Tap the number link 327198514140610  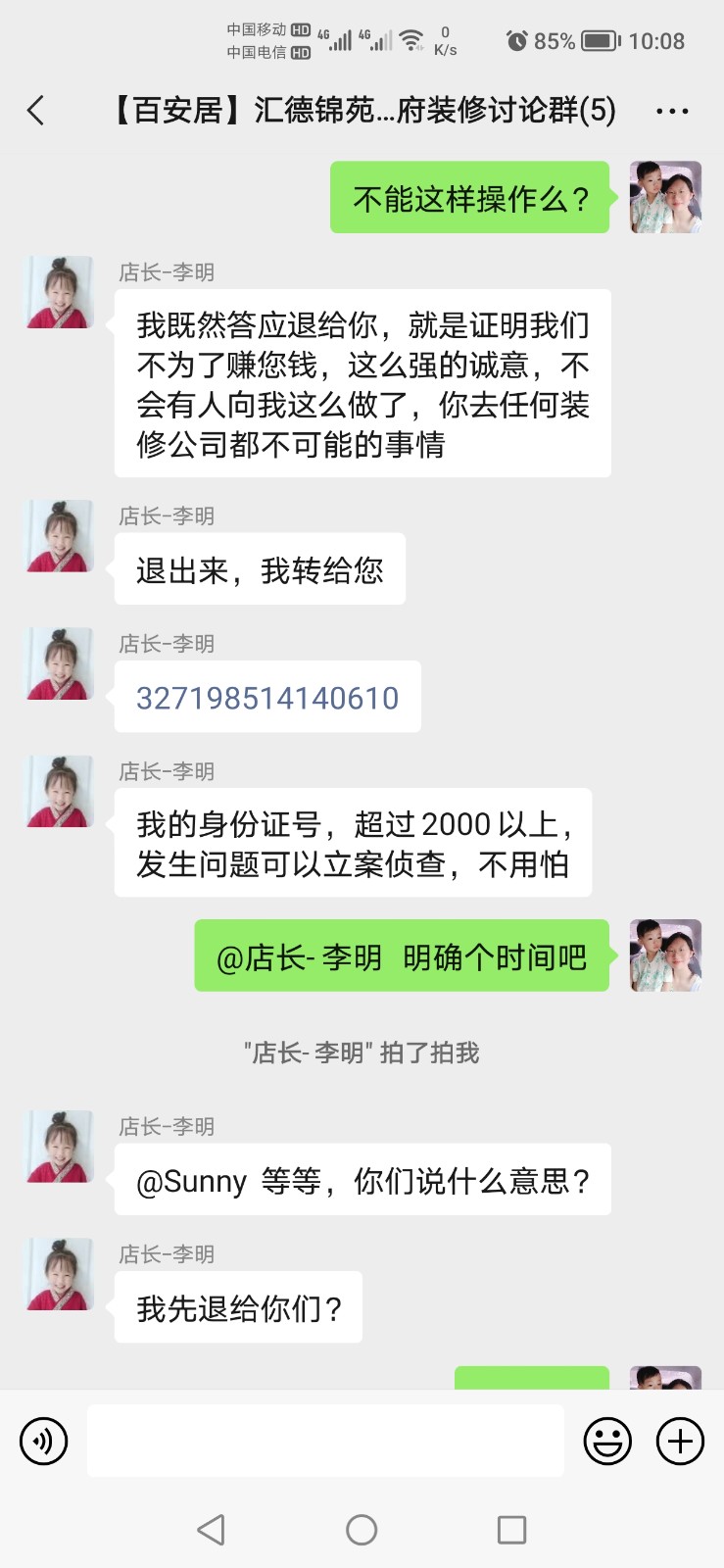point(267,698)
